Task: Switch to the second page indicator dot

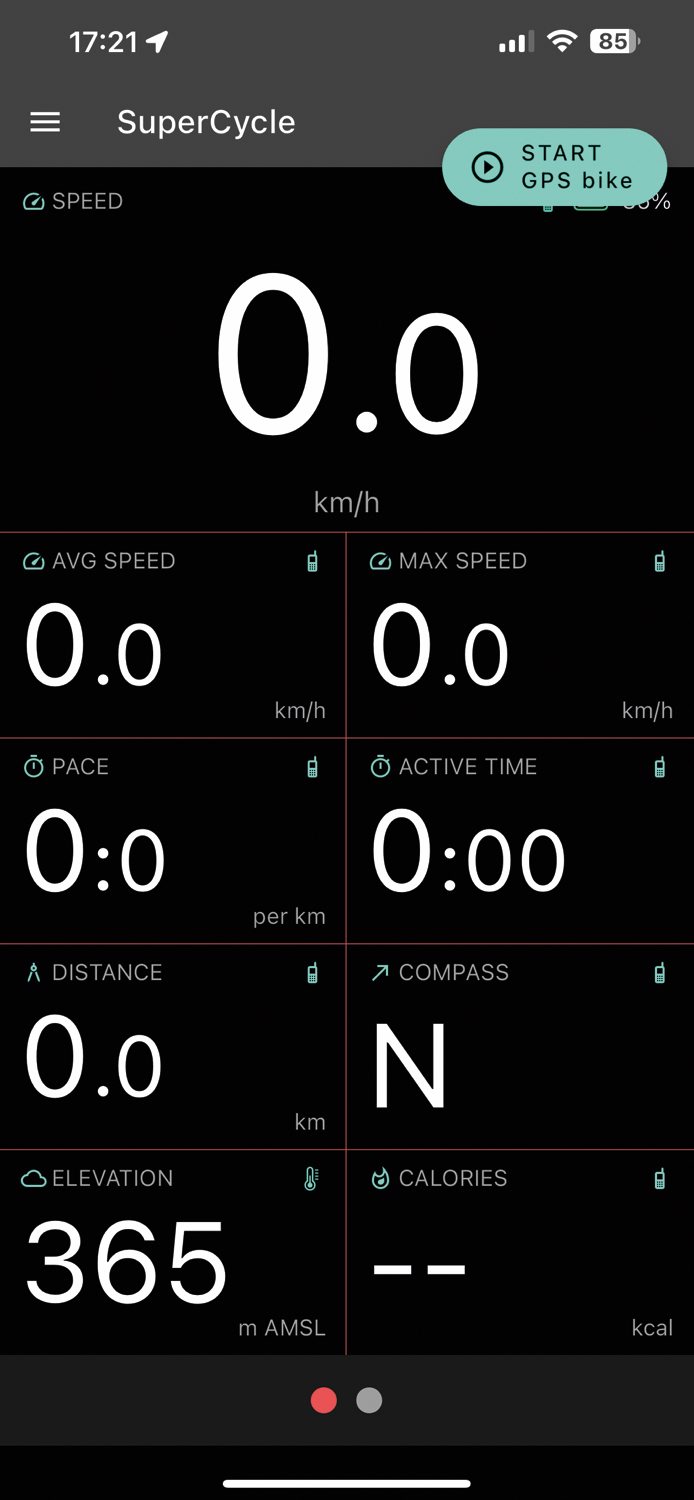Action: [369, 1401]
